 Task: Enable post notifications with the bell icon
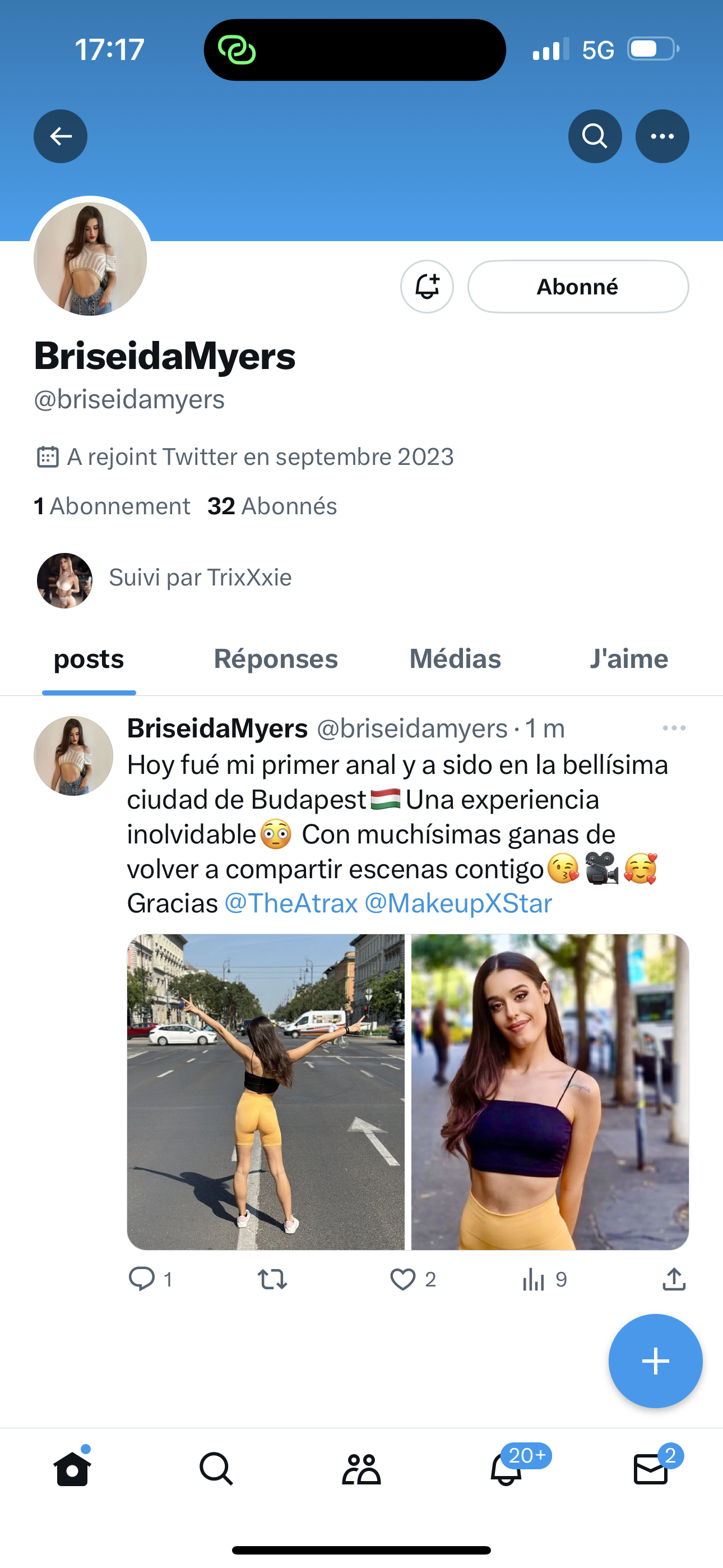(427, 287)
